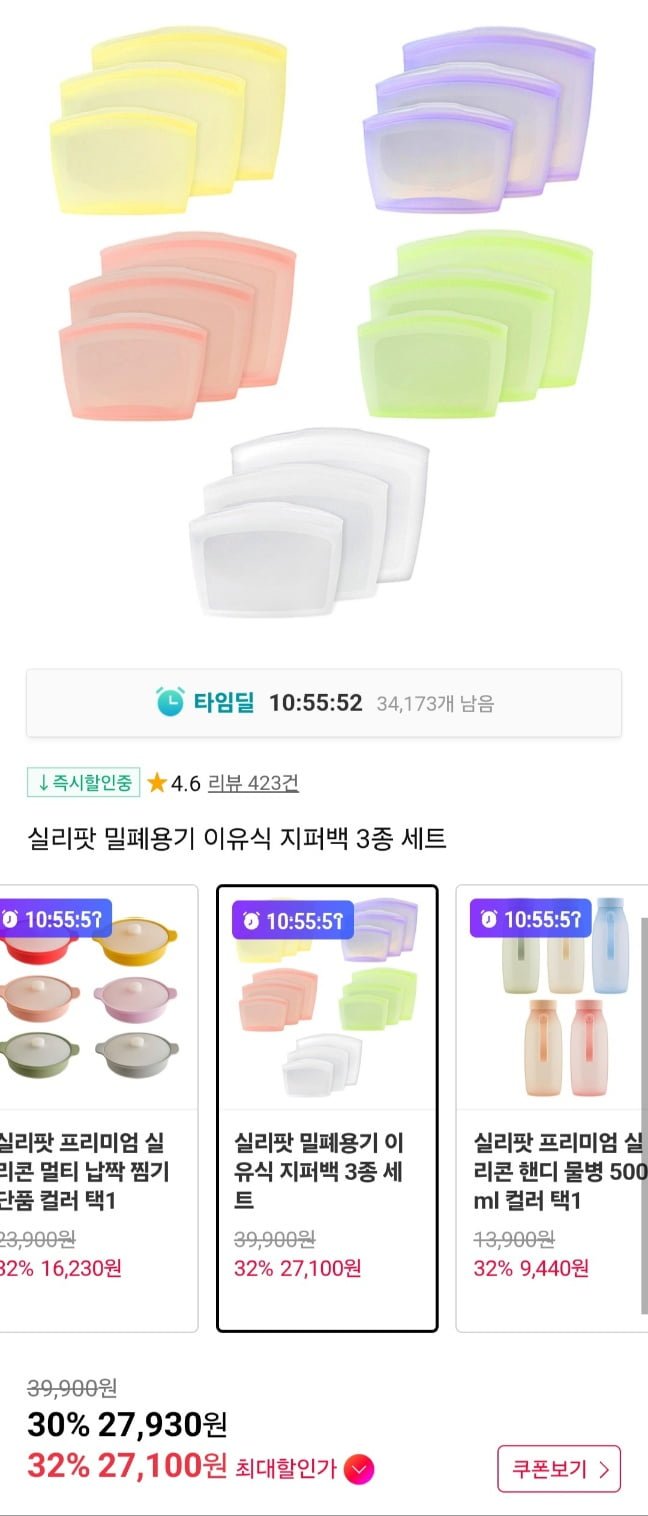Open the 핸디 물병 500ml product card
Viewport: 648px width, 1516px height.
pos(555,1108)
